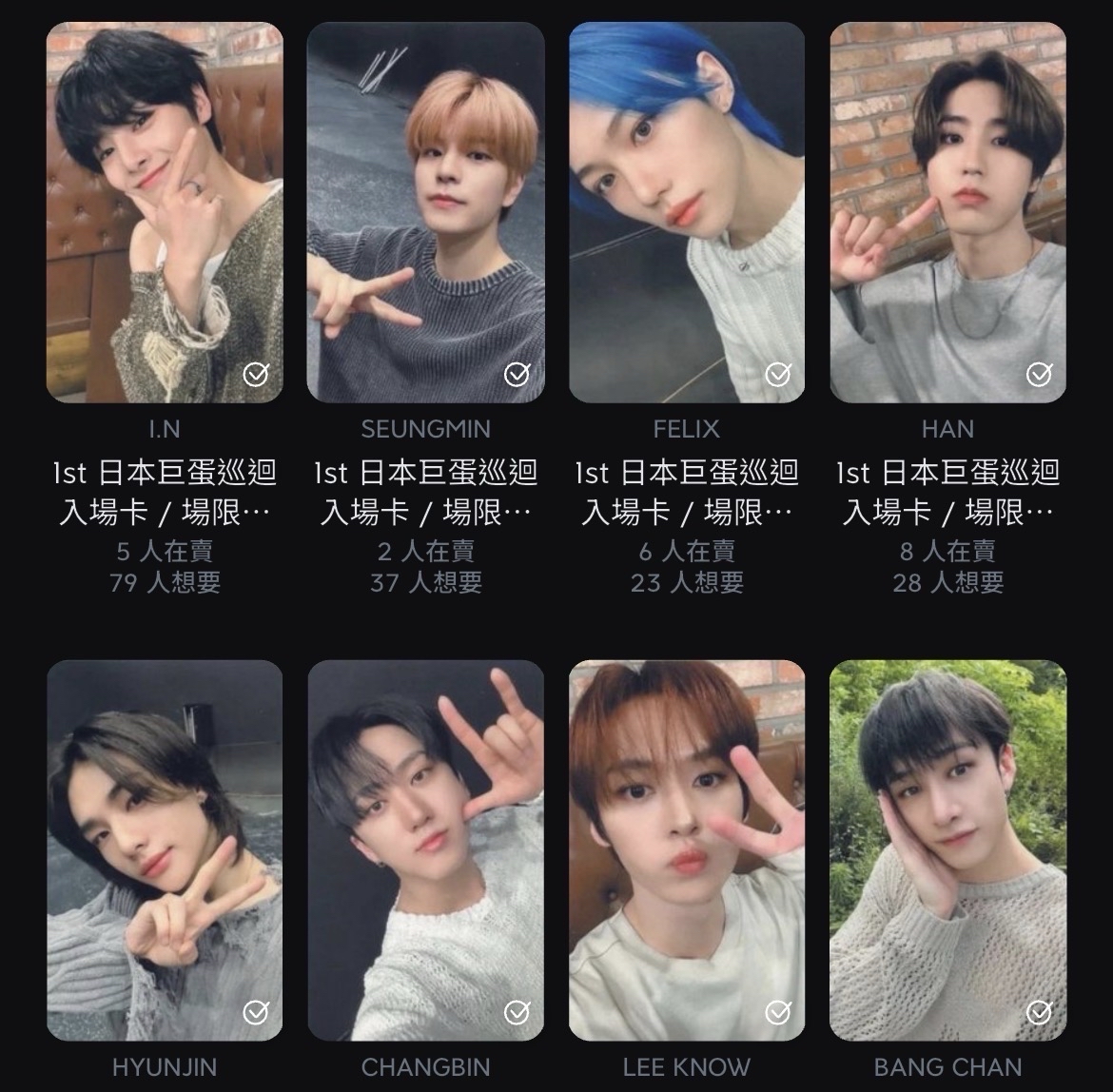Select the HAN photocard

(x=947, y=212)
